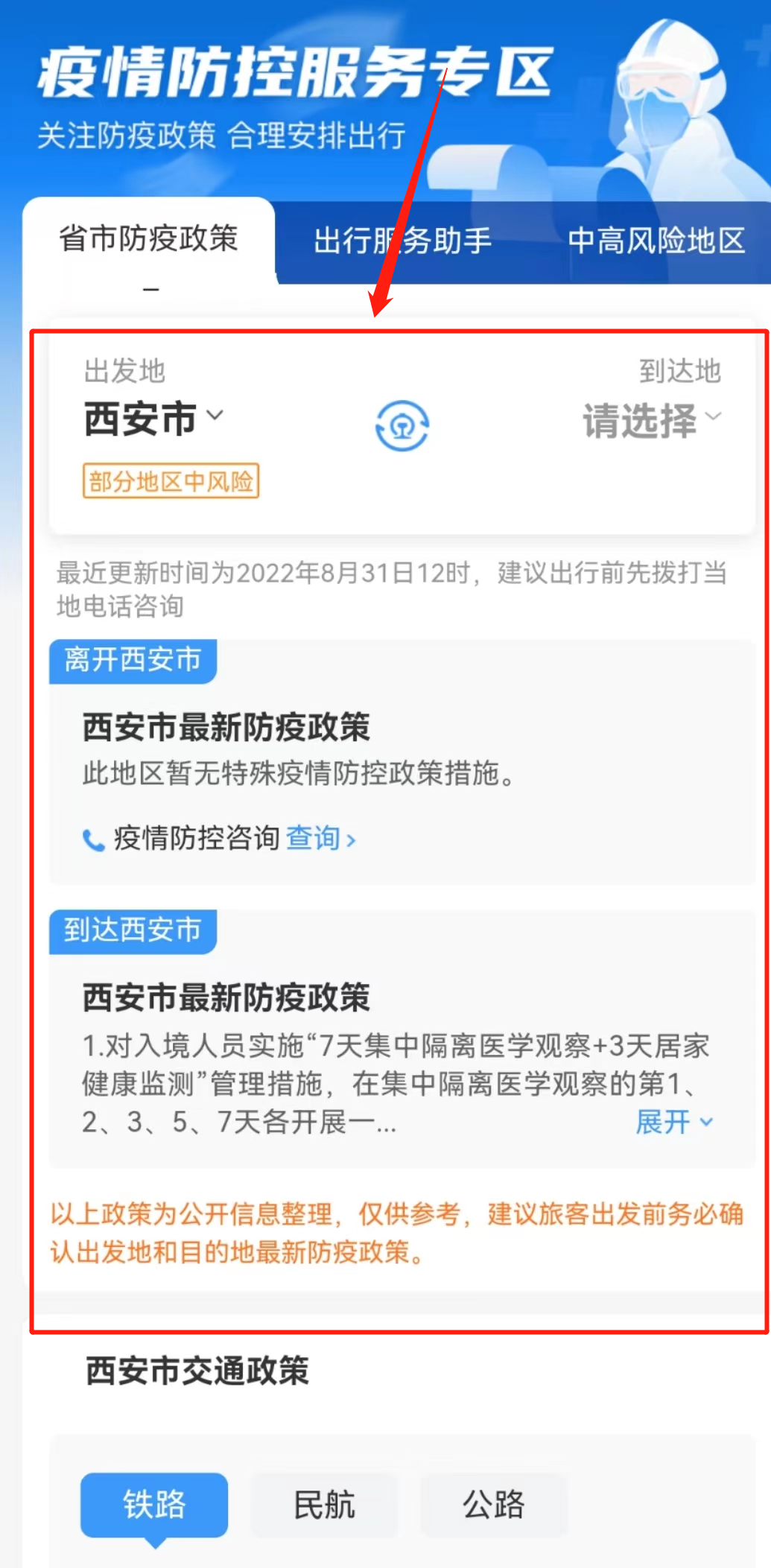
Task: Switch to 公路 transport policy
Action: (x=493, y=1505)
